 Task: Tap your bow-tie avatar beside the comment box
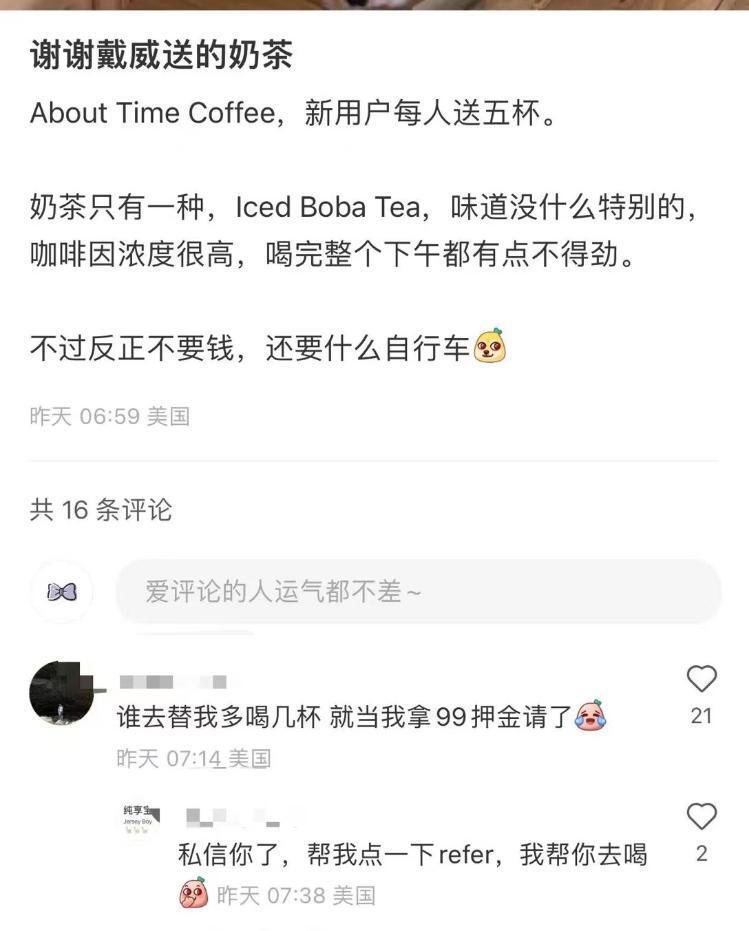tap(62, 592)
